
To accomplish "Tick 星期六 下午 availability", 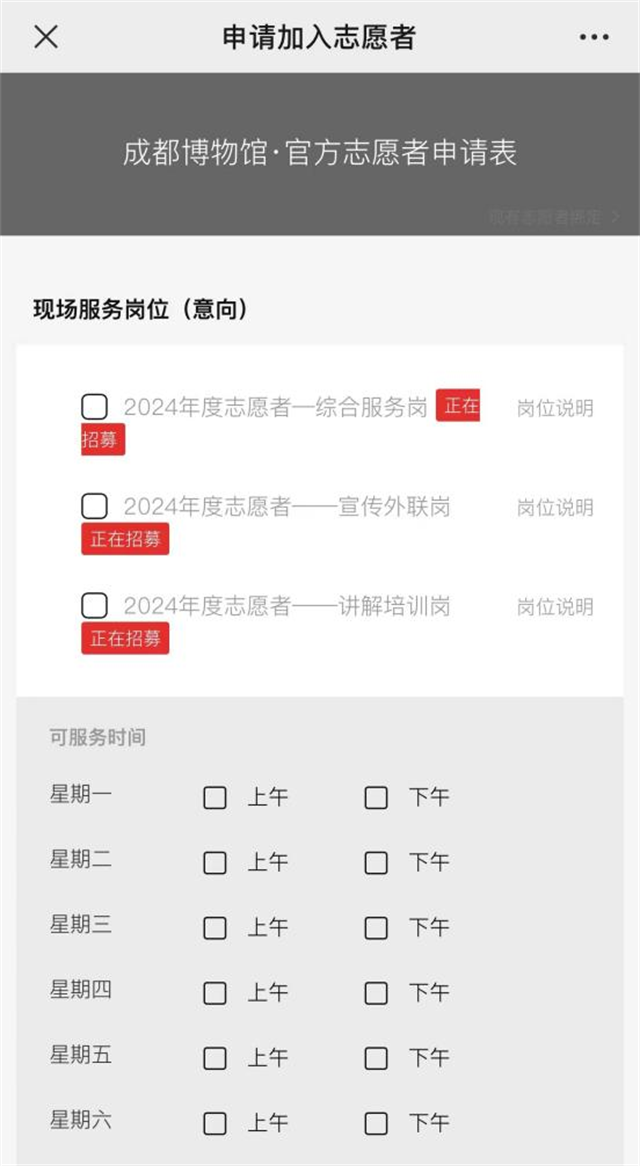I will (376, 1123).
